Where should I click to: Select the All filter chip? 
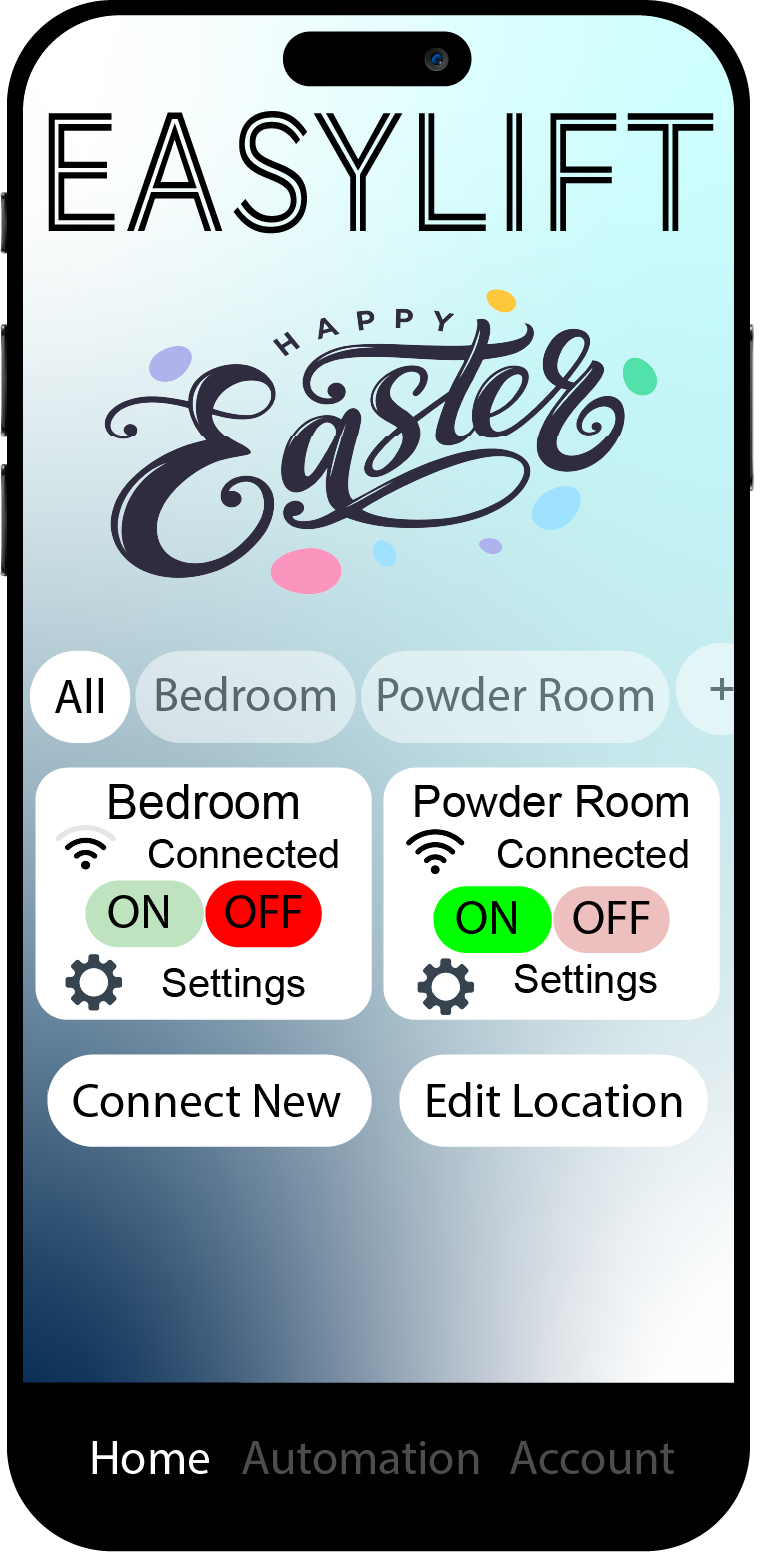(x=80, y=697)
